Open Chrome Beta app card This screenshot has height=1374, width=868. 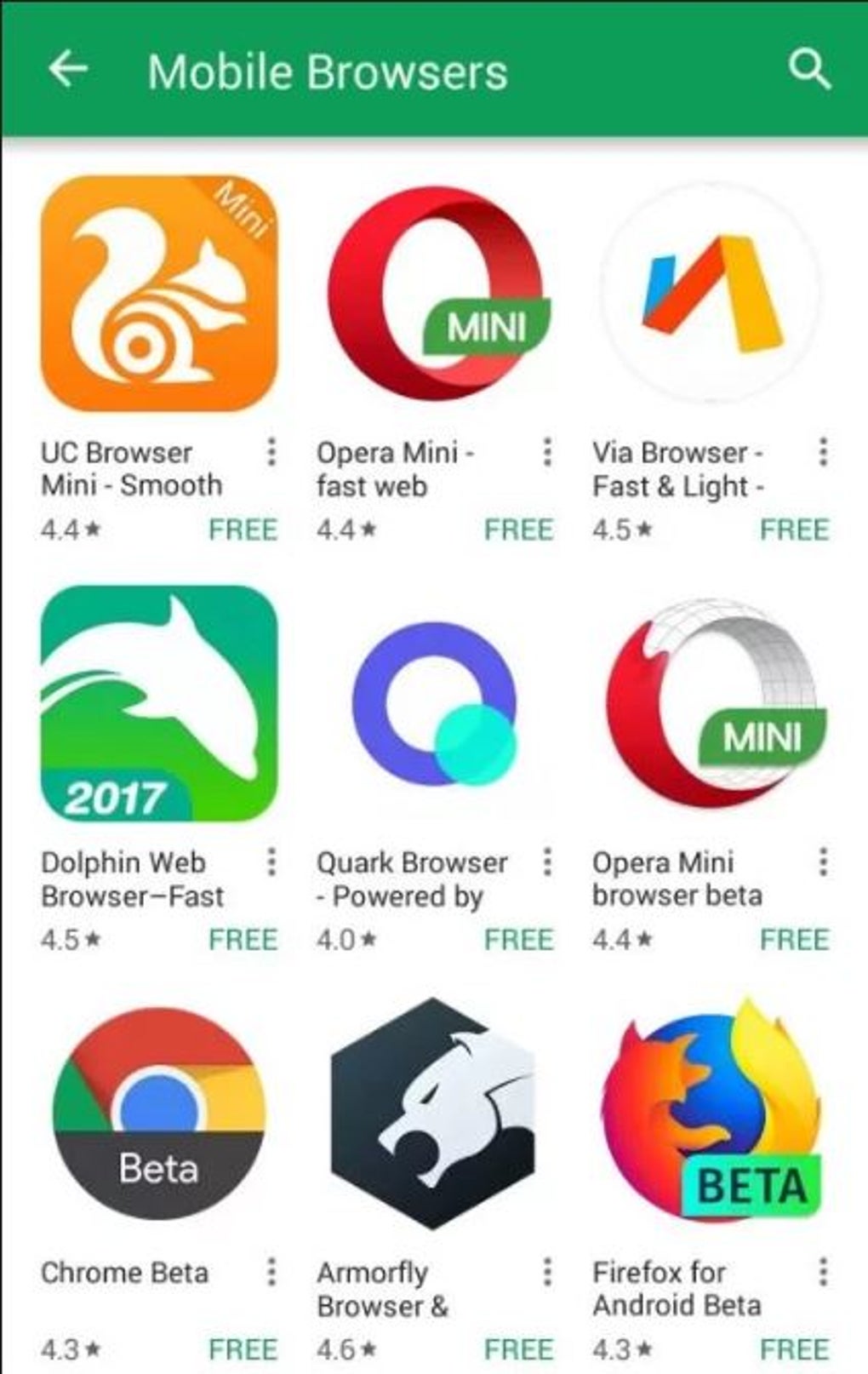pos(159,1114)
